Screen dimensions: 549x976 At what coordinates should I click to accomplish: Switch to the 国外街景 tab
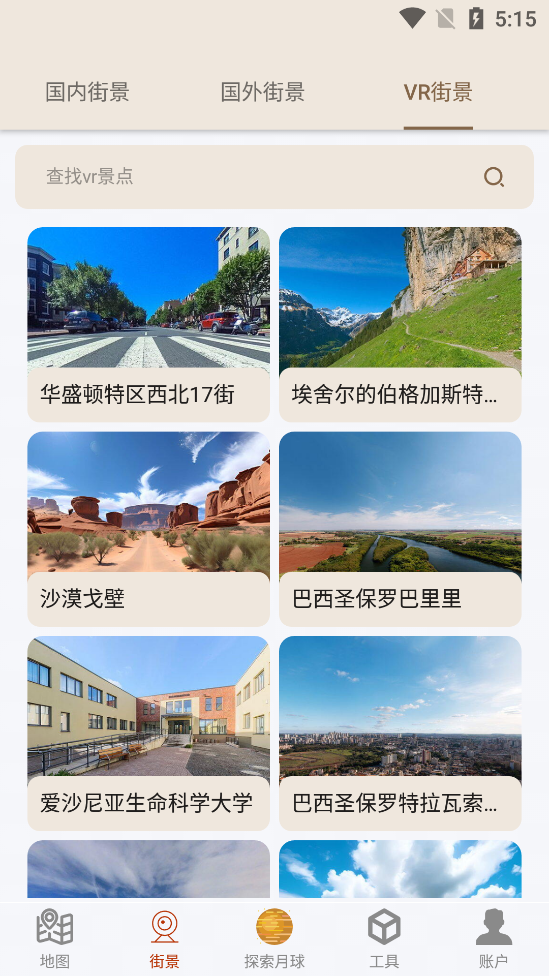click(x=263, y=92)
